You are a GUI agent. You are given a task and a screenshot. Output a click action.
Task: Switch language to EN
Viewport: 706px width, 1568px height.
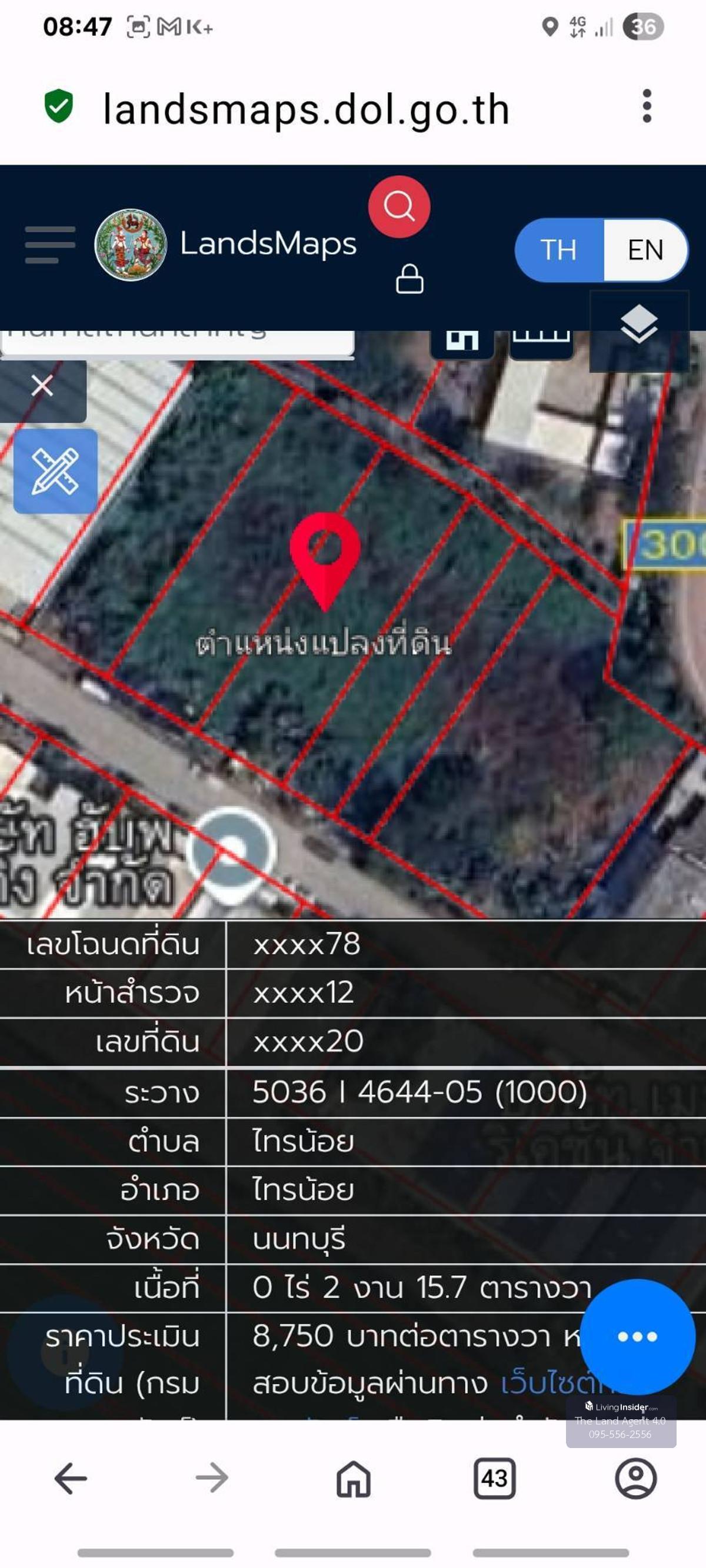645,250
